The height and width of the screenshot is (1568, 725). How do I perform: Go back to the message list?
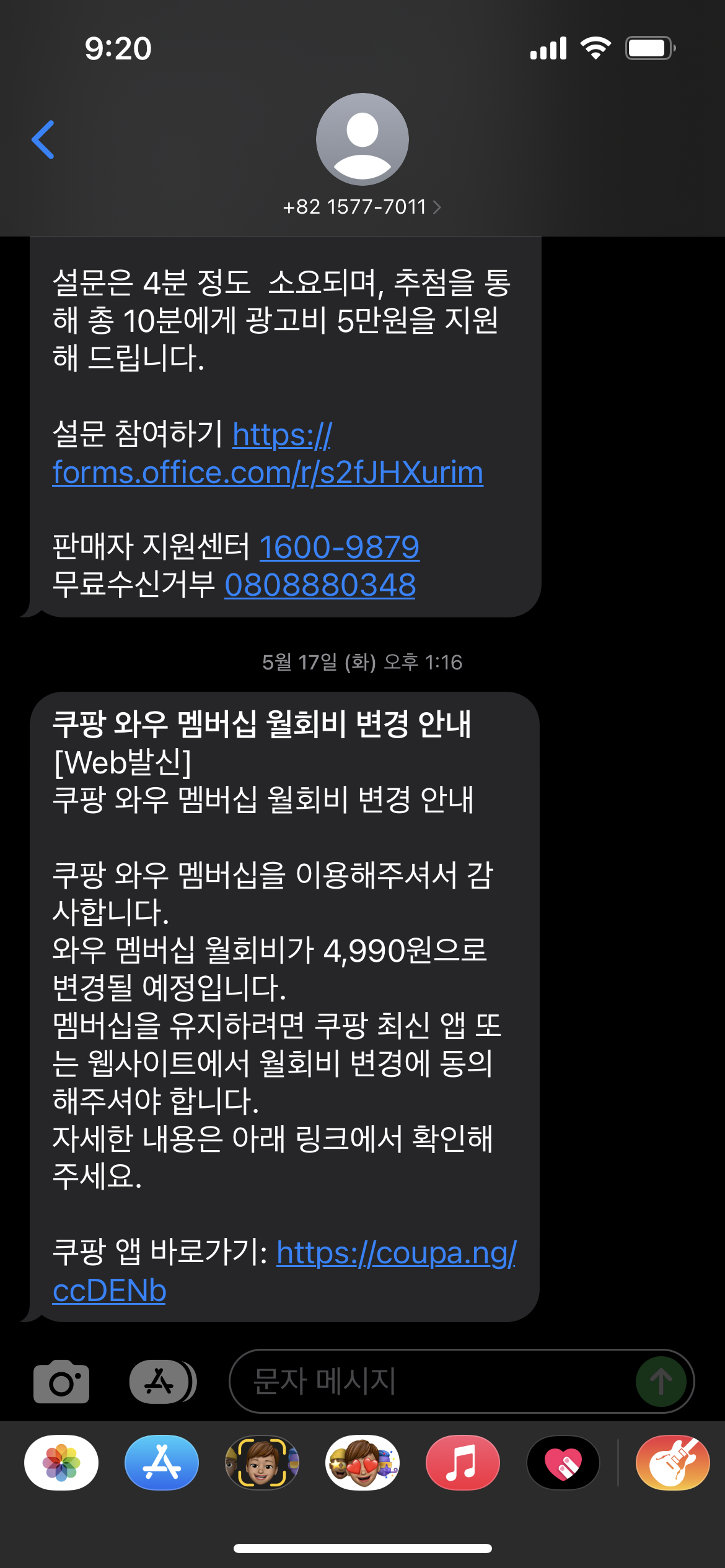(x=43, y=140)
